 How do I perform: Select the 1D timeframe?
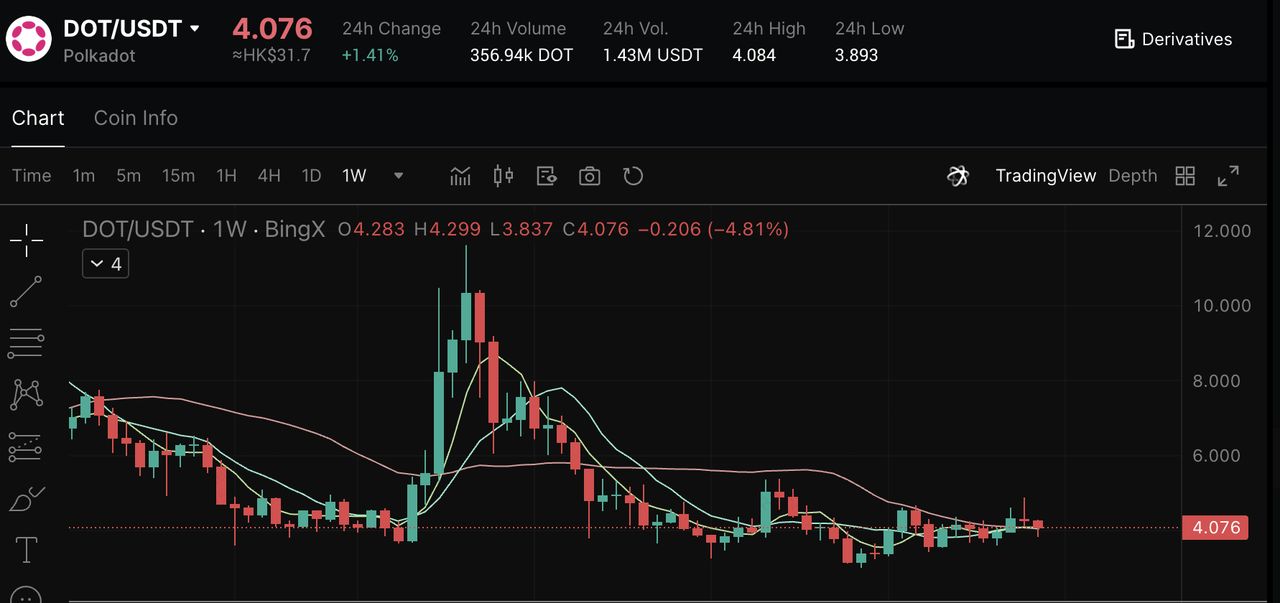[311, 176]
